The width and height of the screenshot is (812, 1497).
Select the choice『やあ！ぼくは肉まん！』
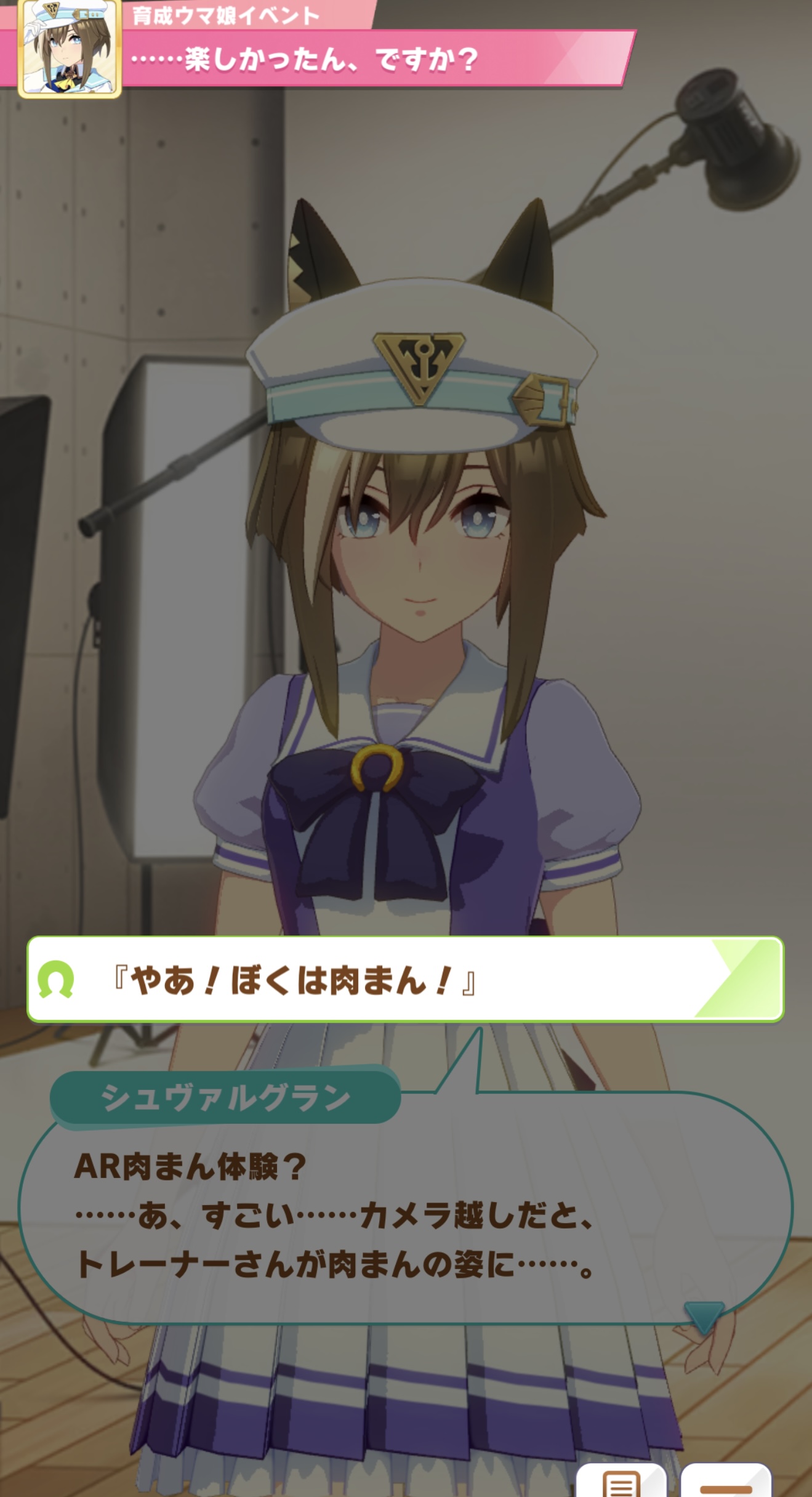click(x=404, y=979)
